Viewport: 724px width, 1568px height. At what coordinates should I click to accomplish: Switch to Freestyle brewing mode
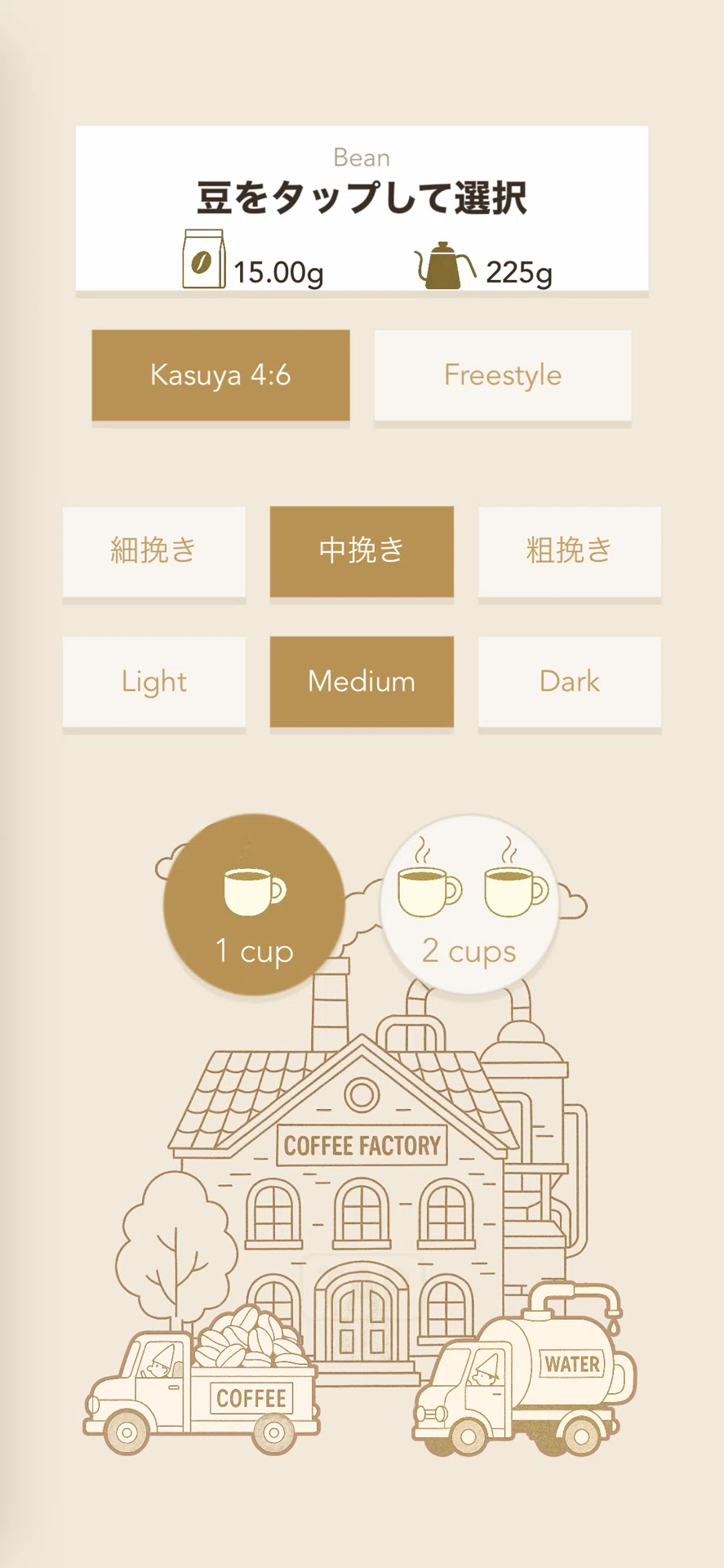pos(503,375)
